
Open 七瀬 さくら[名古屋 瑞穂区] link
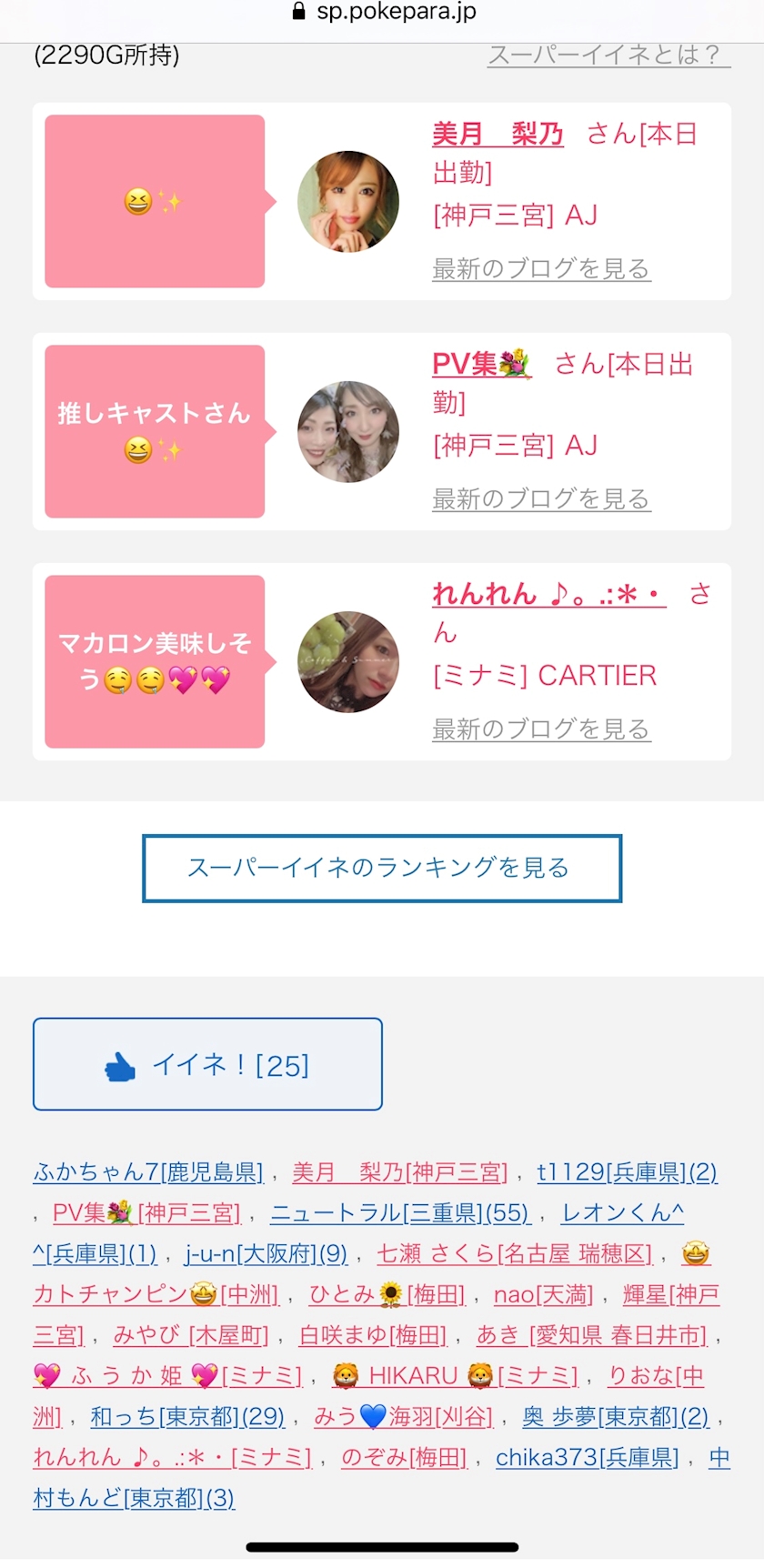515,1254
